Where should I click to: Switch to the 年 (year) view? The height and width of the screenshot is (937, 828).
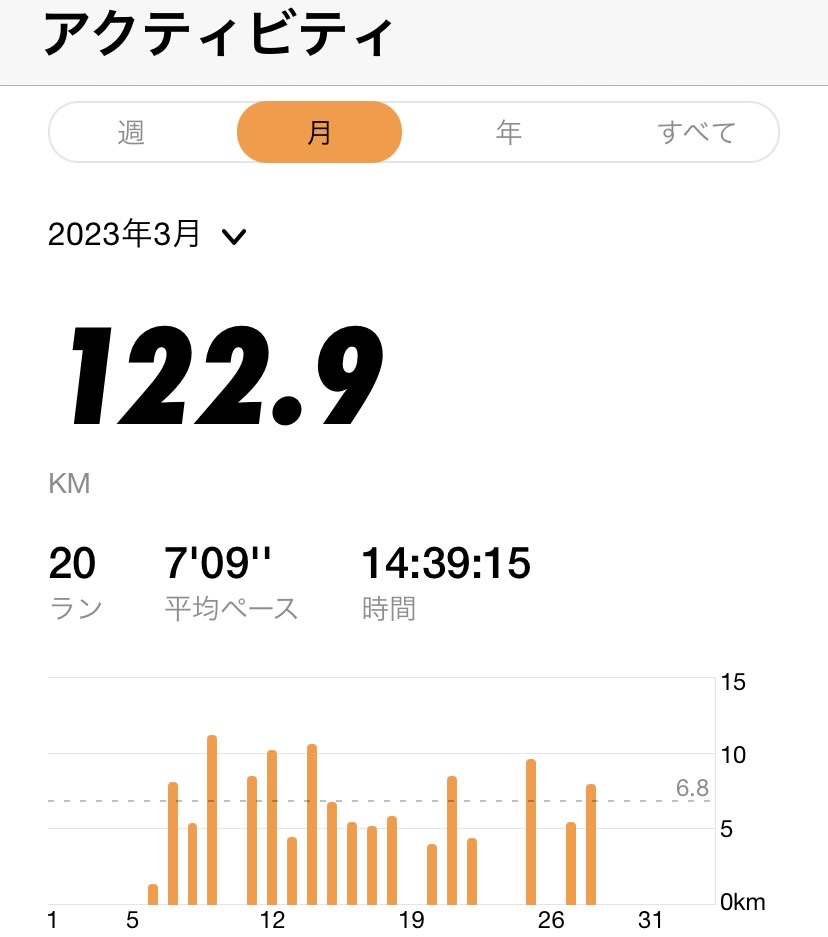pos(508,132)
